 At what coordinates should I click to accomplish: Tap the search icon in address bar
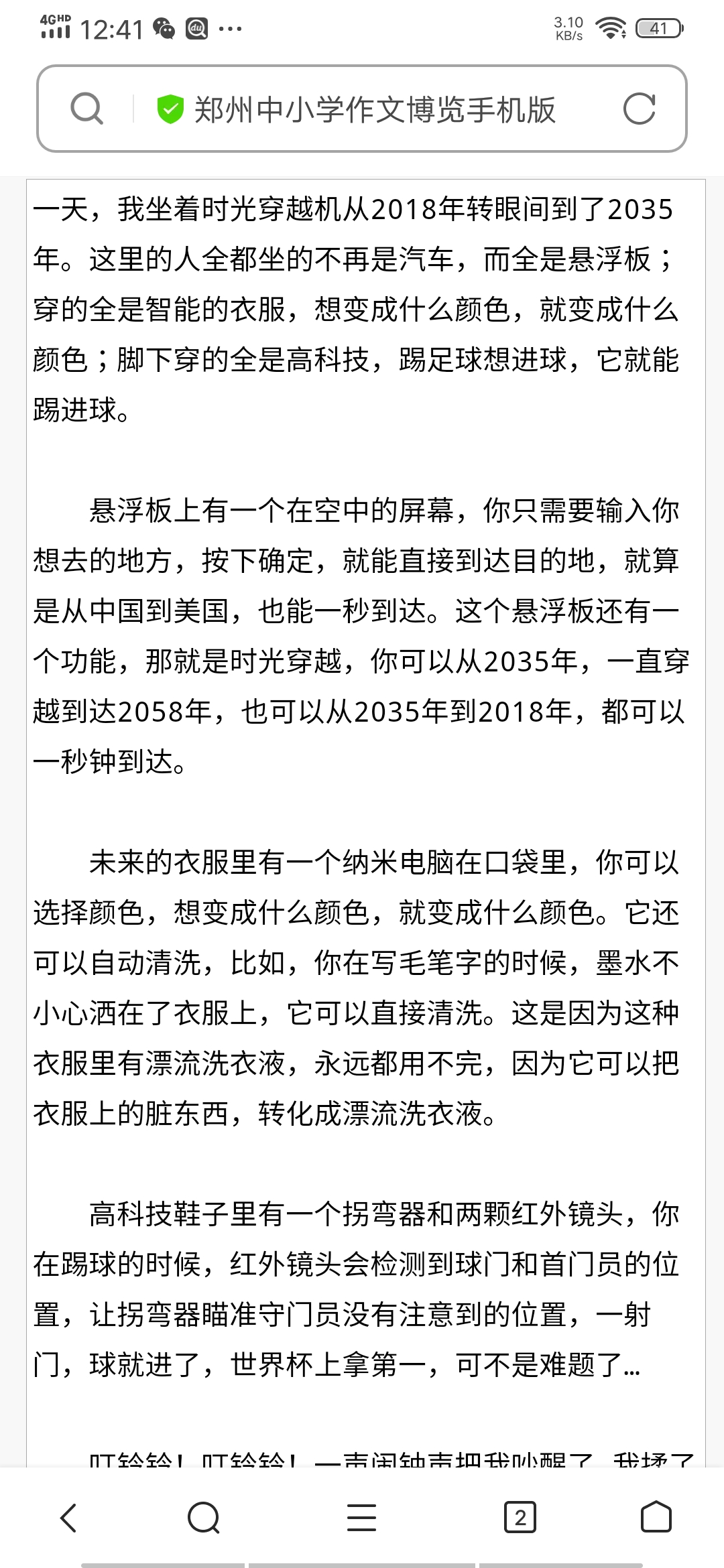pos(87,109)
